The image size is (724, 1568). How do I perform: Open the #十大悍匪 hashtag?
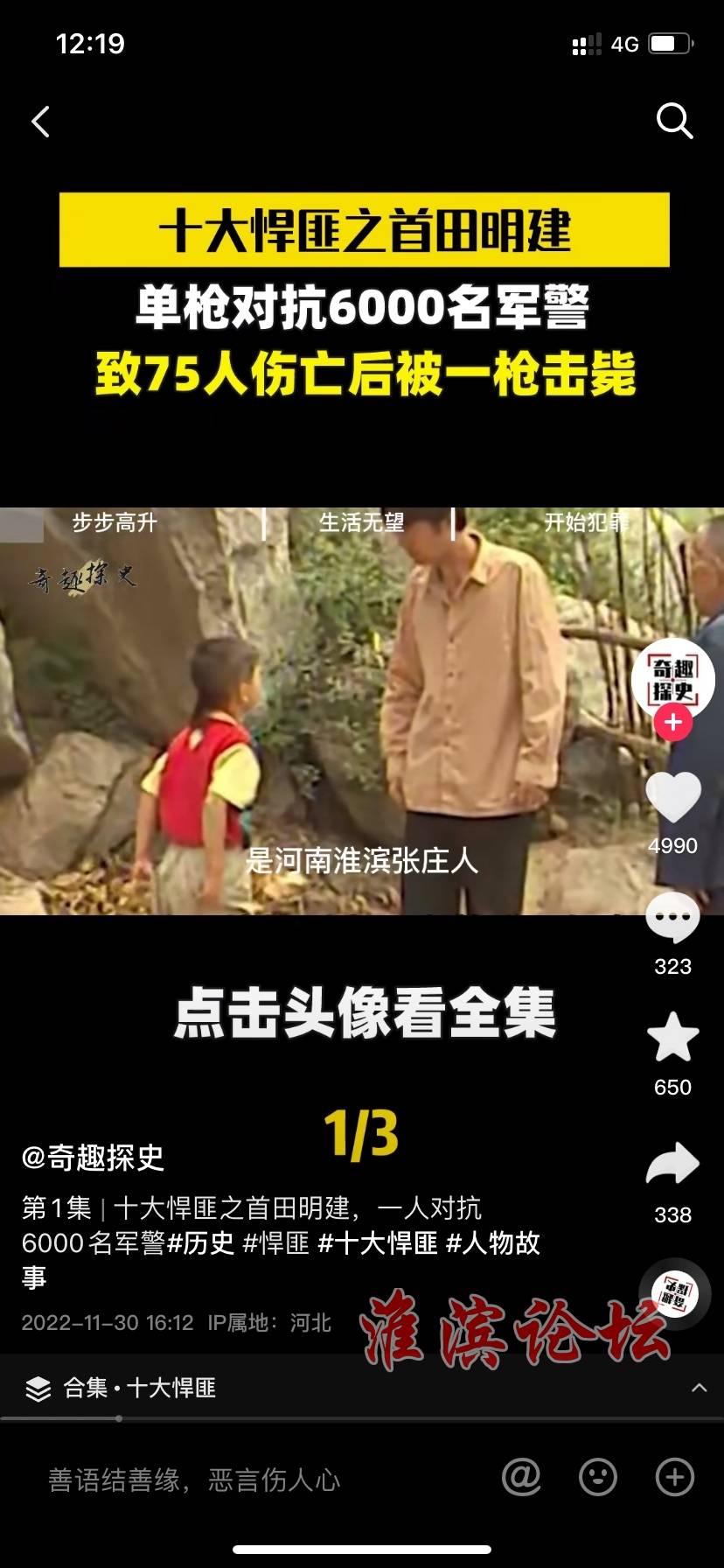pyautogui.click(x=377, y=1242)
